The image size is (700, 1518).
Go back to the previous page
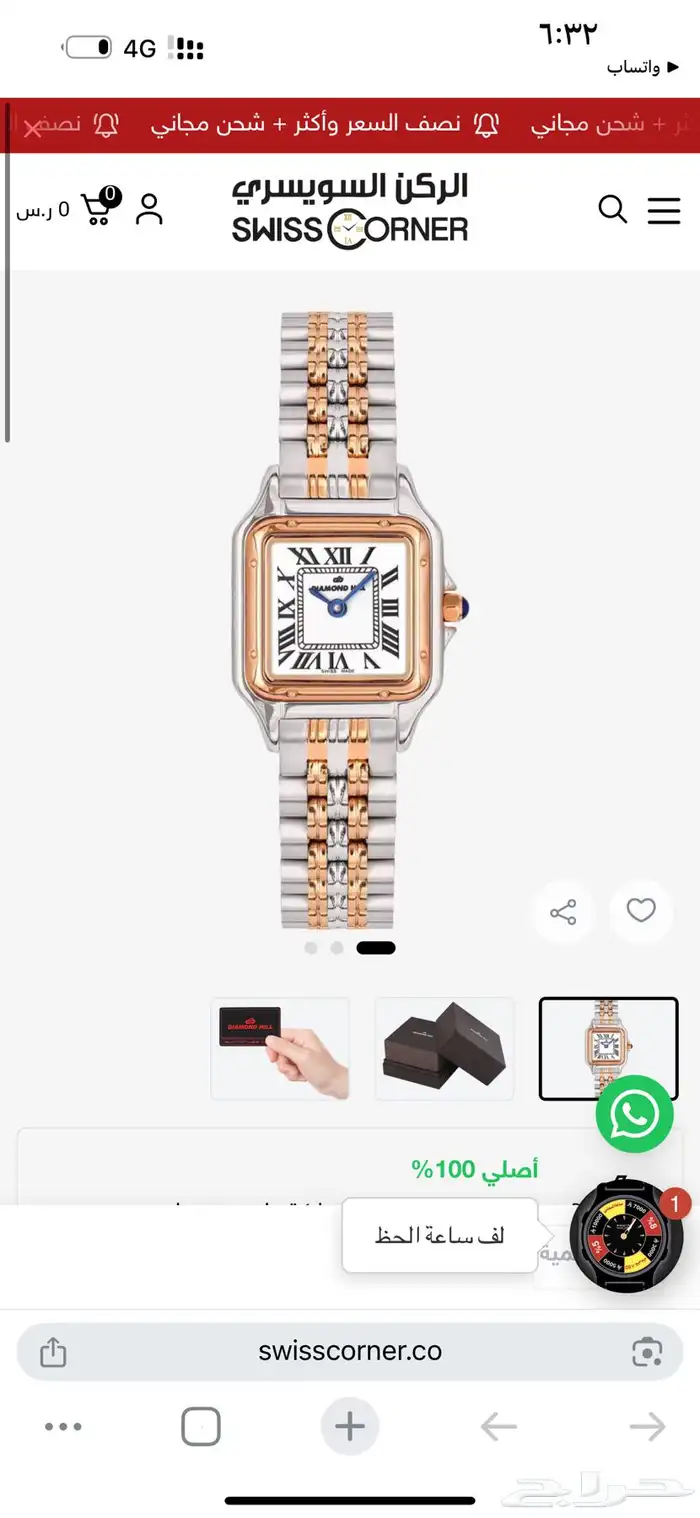coord(498,1427)
